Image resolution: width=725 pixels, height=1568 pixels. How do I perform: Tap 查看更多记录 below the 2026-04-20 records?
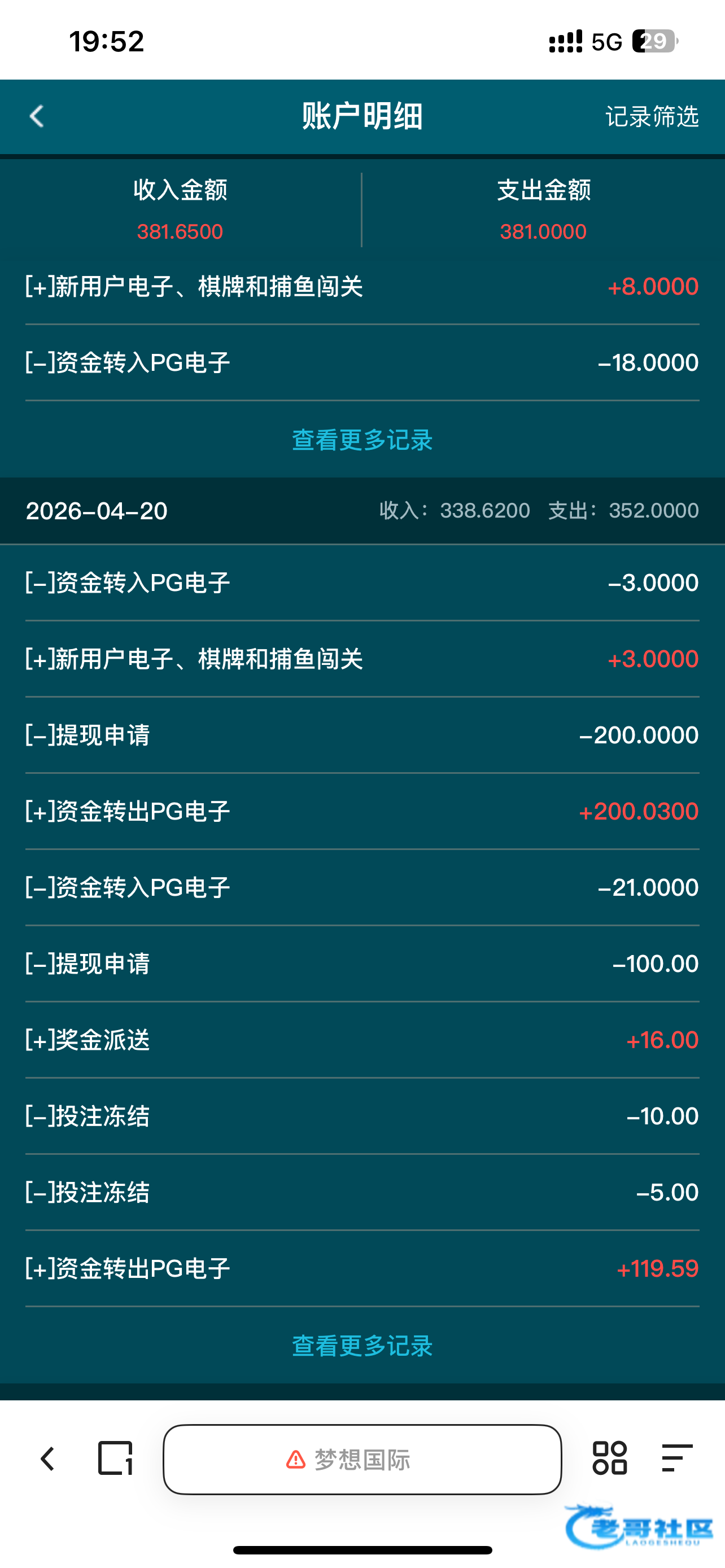[362, 1345]
